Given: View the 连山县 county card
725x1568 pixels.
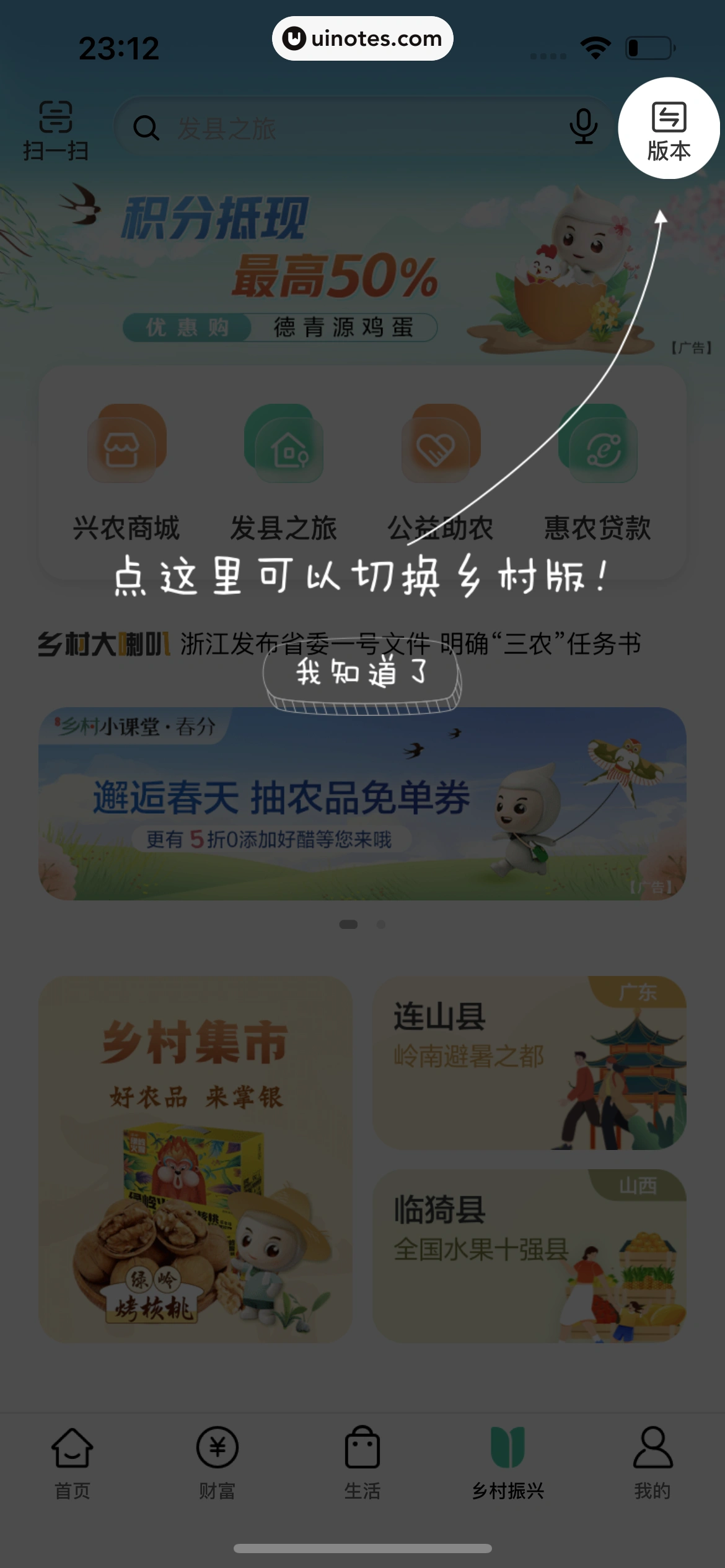Looking at the screenshot, I should 529,1063.
